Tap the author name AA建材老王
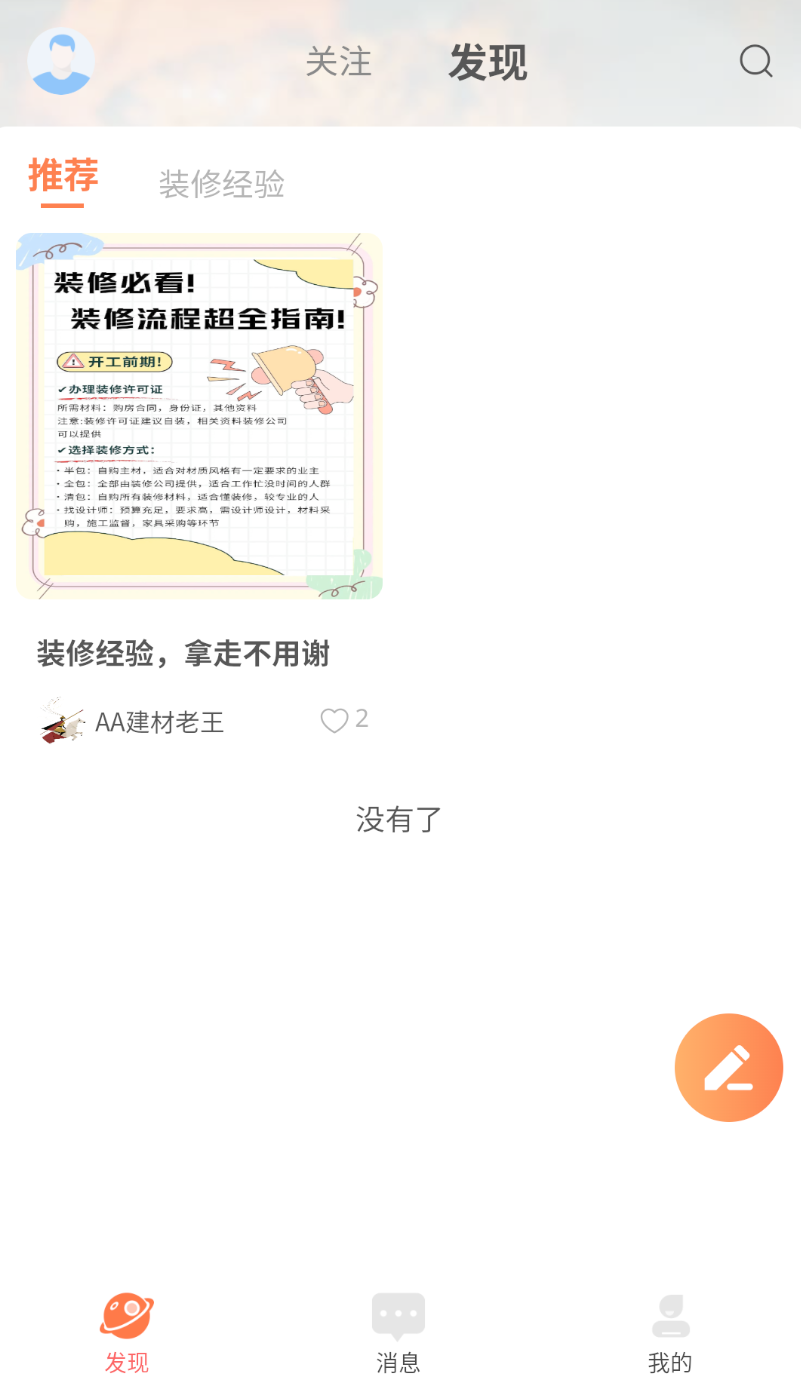801x1376 pixels. coord(160,721)
